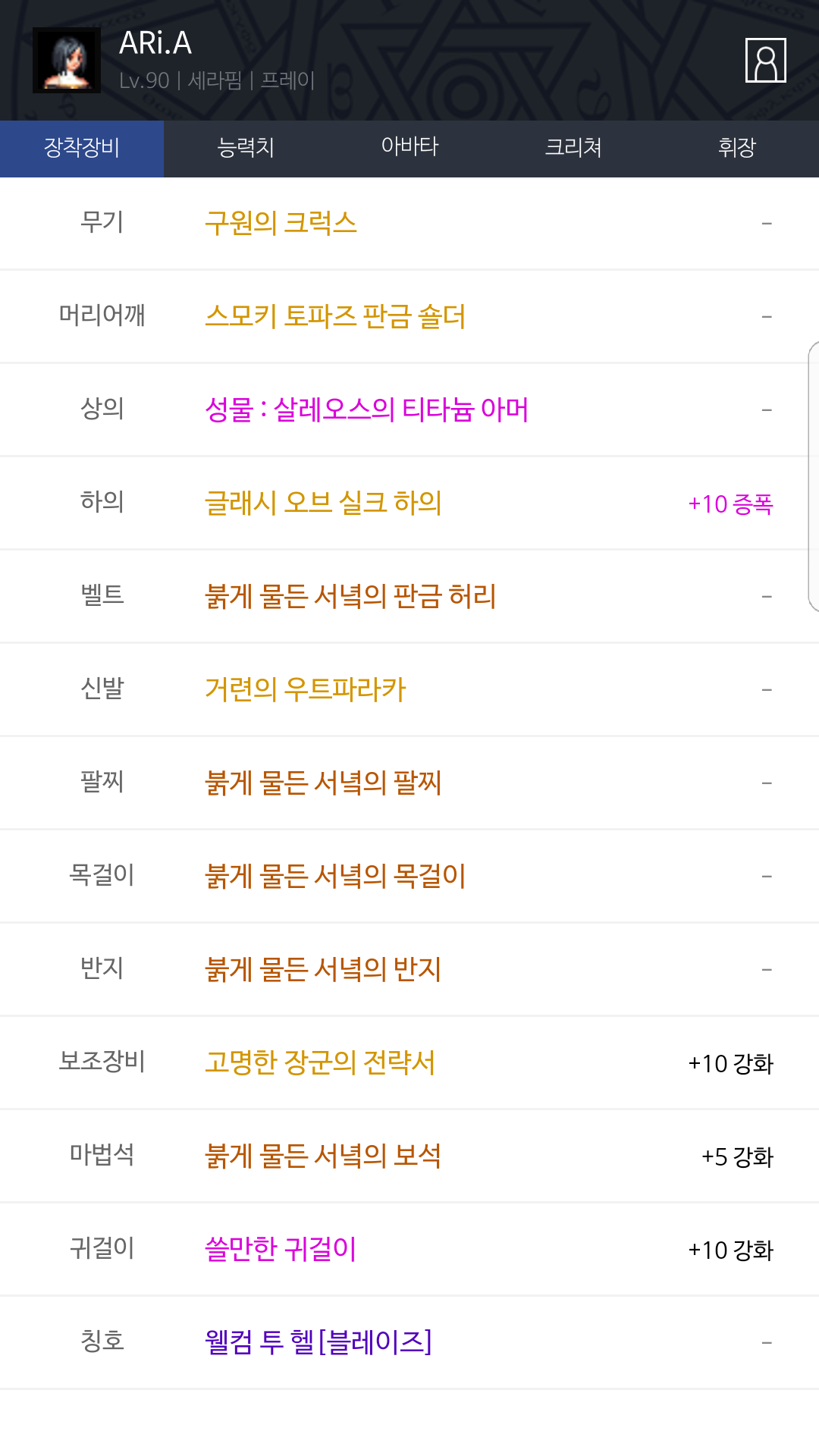Open 붉게 물든 서녘의 목걸이 details
819x1456 pixels.
[335, 876]
